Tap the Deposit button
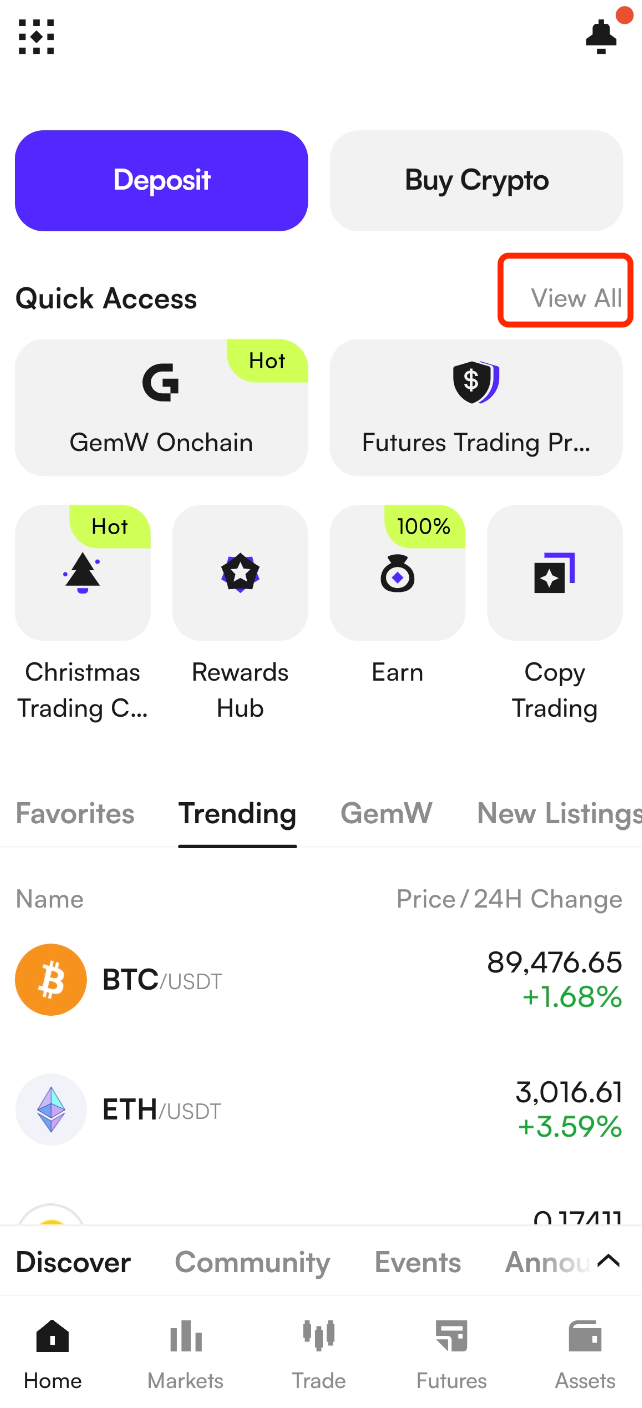Screen dimensions: 642x1408 pyautogui.click(x=161, y=180)
